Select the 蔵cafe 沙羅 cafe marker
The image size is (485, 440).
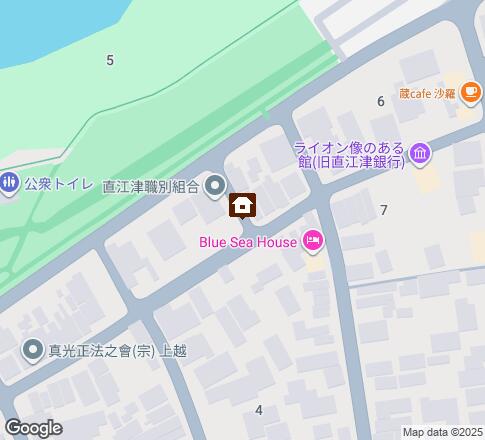pos(470,93)
